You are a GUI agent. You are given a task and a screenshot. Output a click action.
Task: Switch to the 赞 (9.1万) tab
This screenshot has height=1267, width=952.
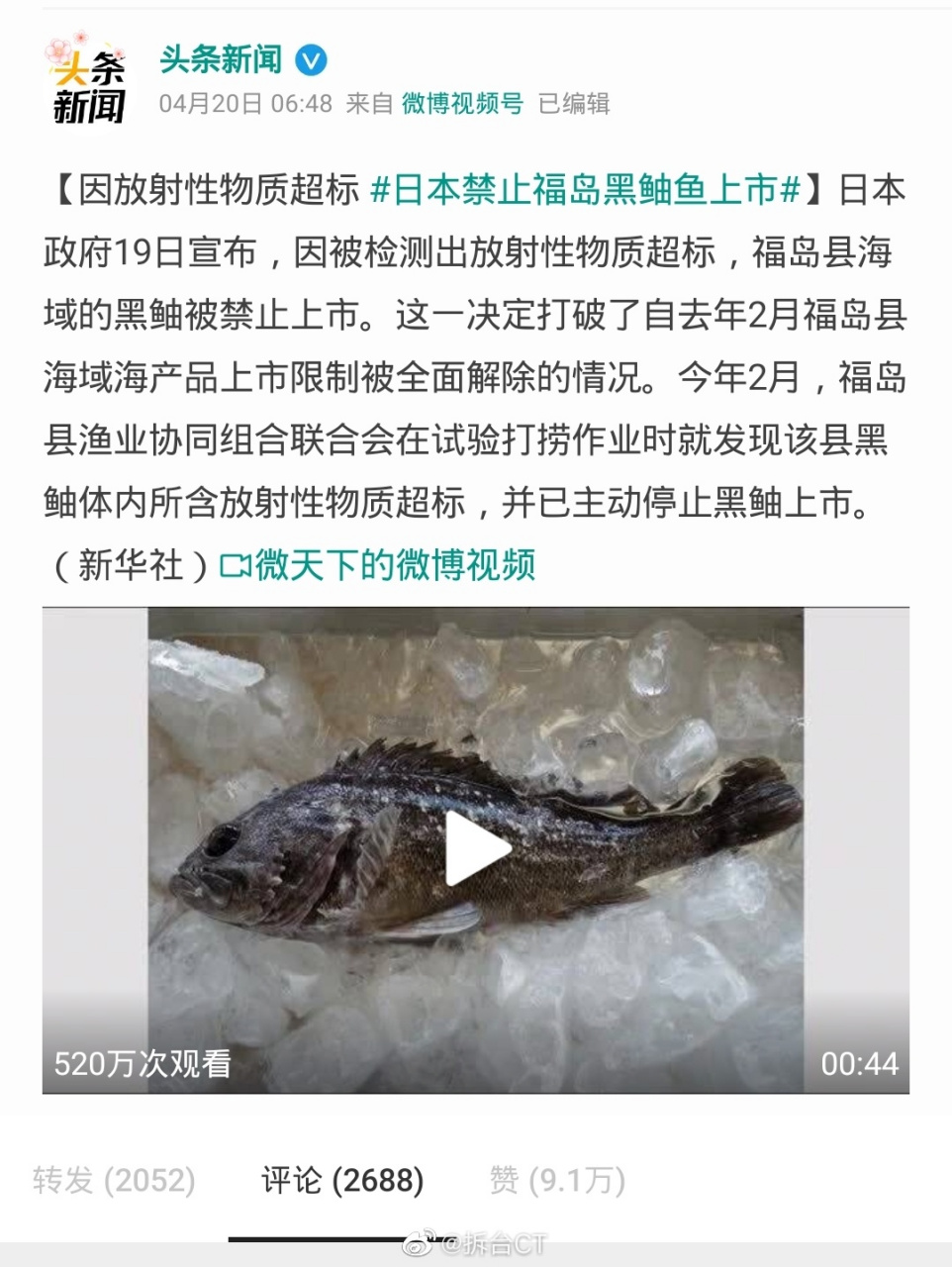click(x=559, y=1180)
